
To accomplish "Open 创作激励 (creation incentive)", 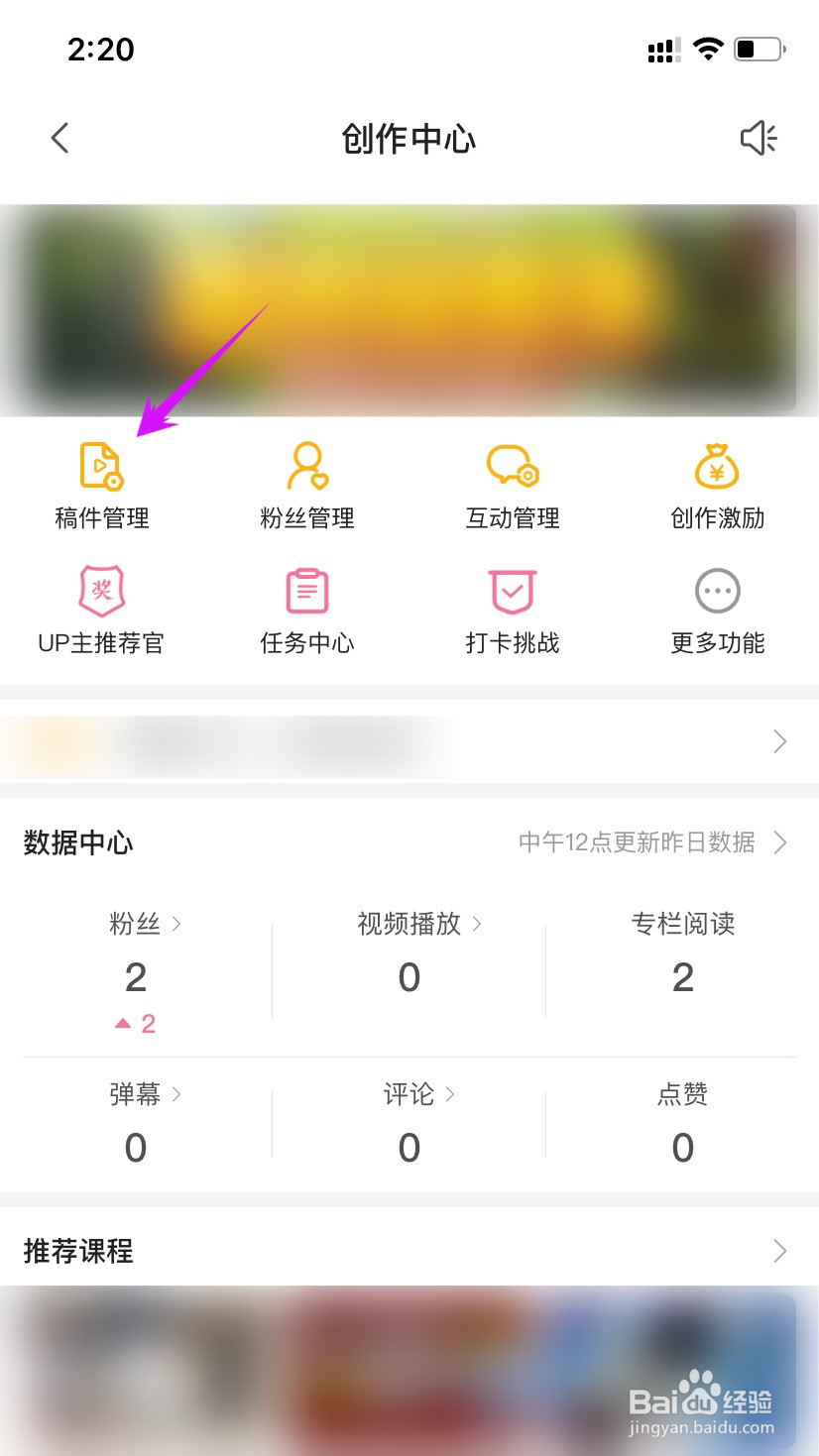I will tap(716, 486).
